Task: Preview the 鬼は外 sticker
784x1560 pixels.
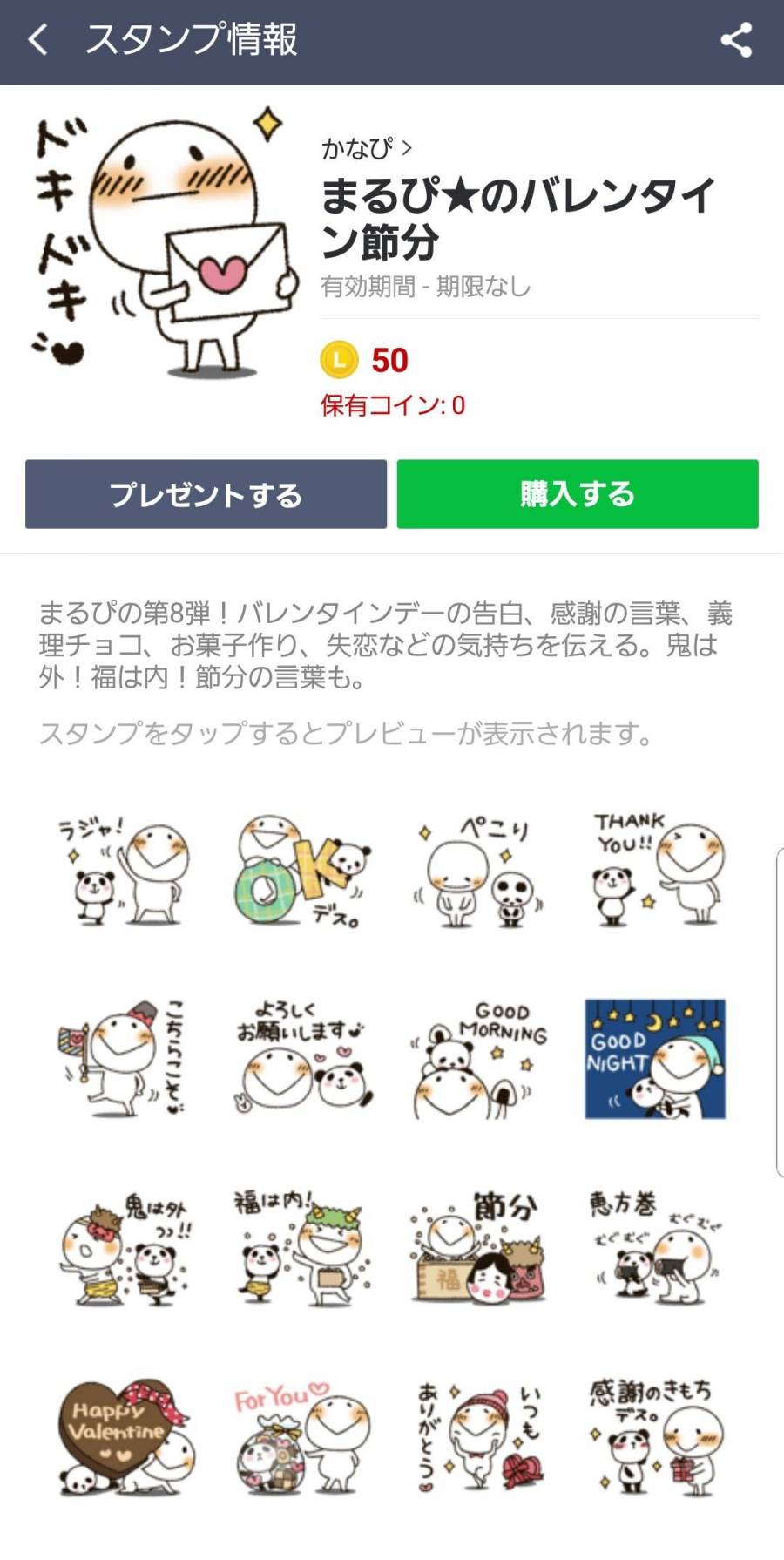Action: pyautogui.click(x=125, y=1248)
